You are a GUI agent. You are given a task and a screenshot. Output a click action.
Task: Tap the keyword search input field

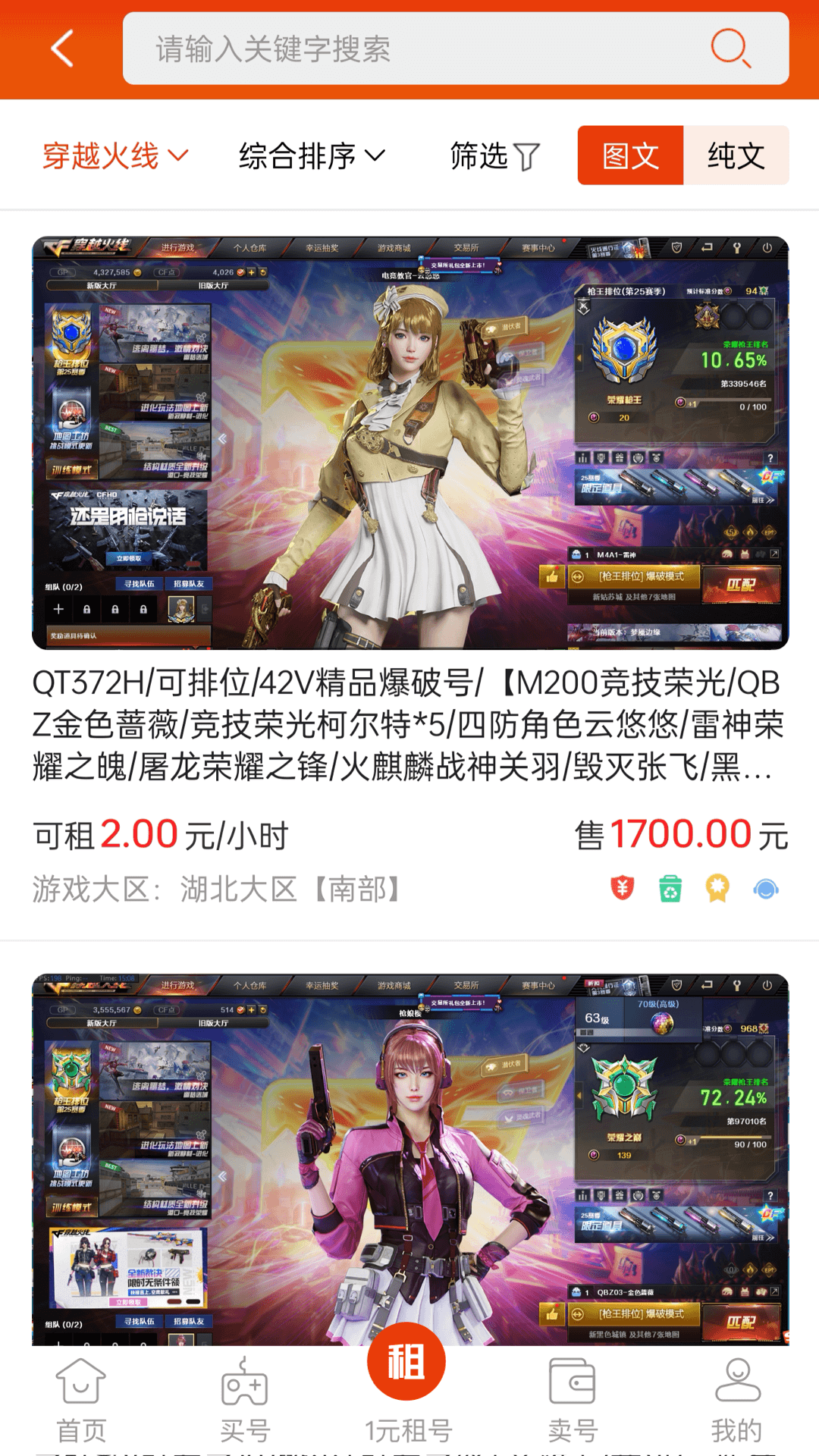pyautogui.click(x=409, y=49)
